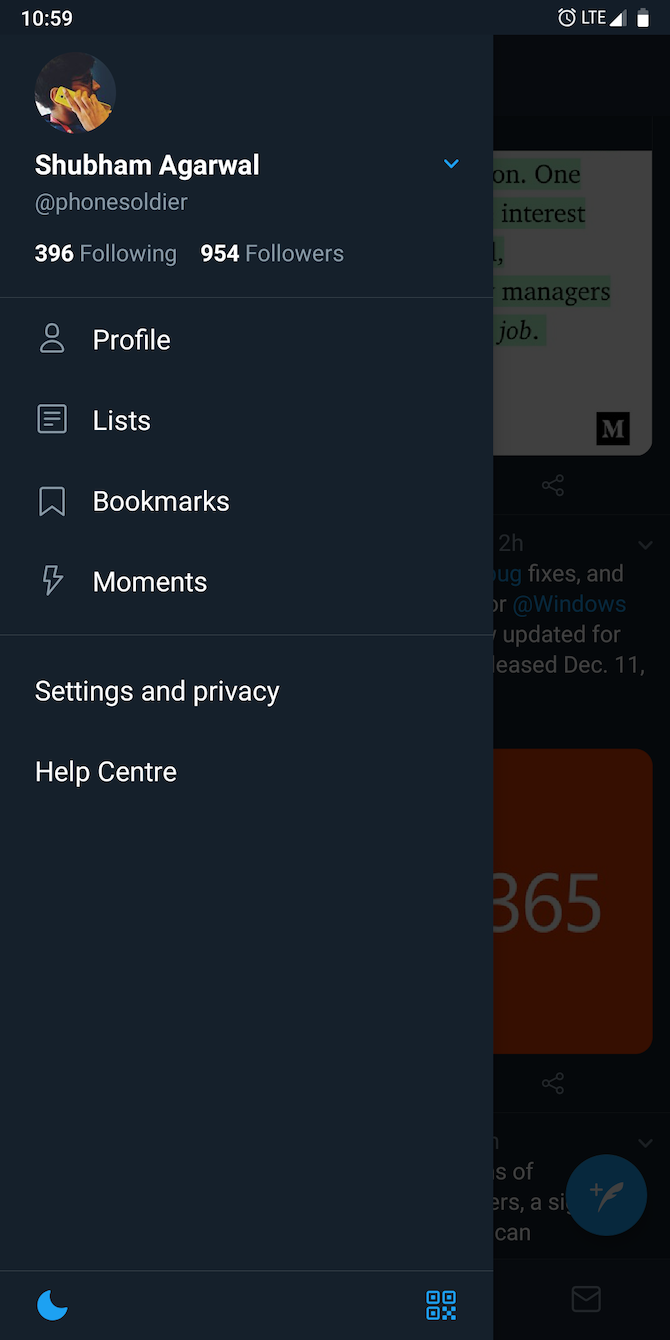This screenshot has height=1340, width=670.
Task: Expand the account switcher arrow
Action: 451,164
